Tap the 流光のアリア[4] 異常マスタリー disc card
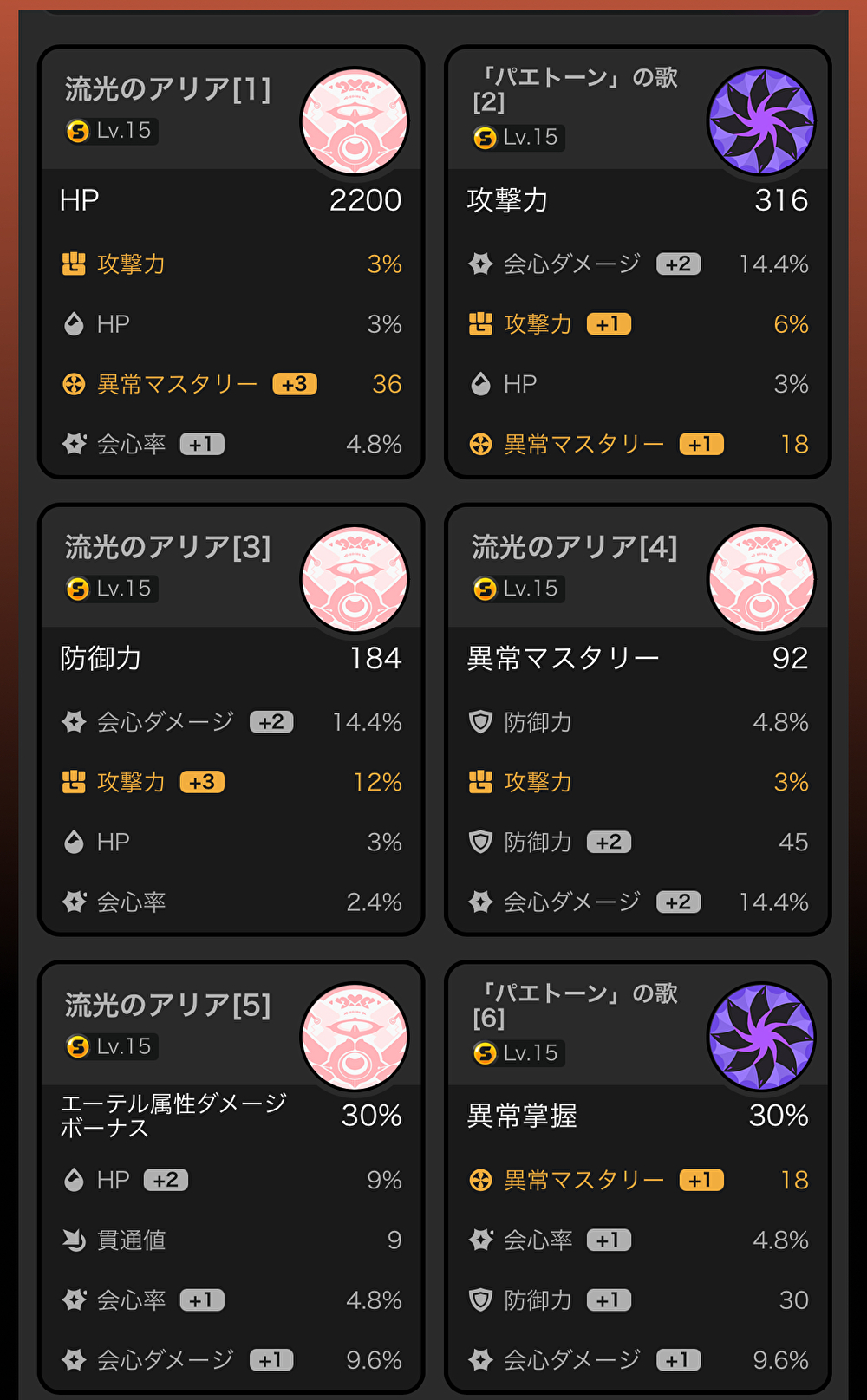Image resolution: width=867 pixels, height=1400 pixels. point(637,720)
